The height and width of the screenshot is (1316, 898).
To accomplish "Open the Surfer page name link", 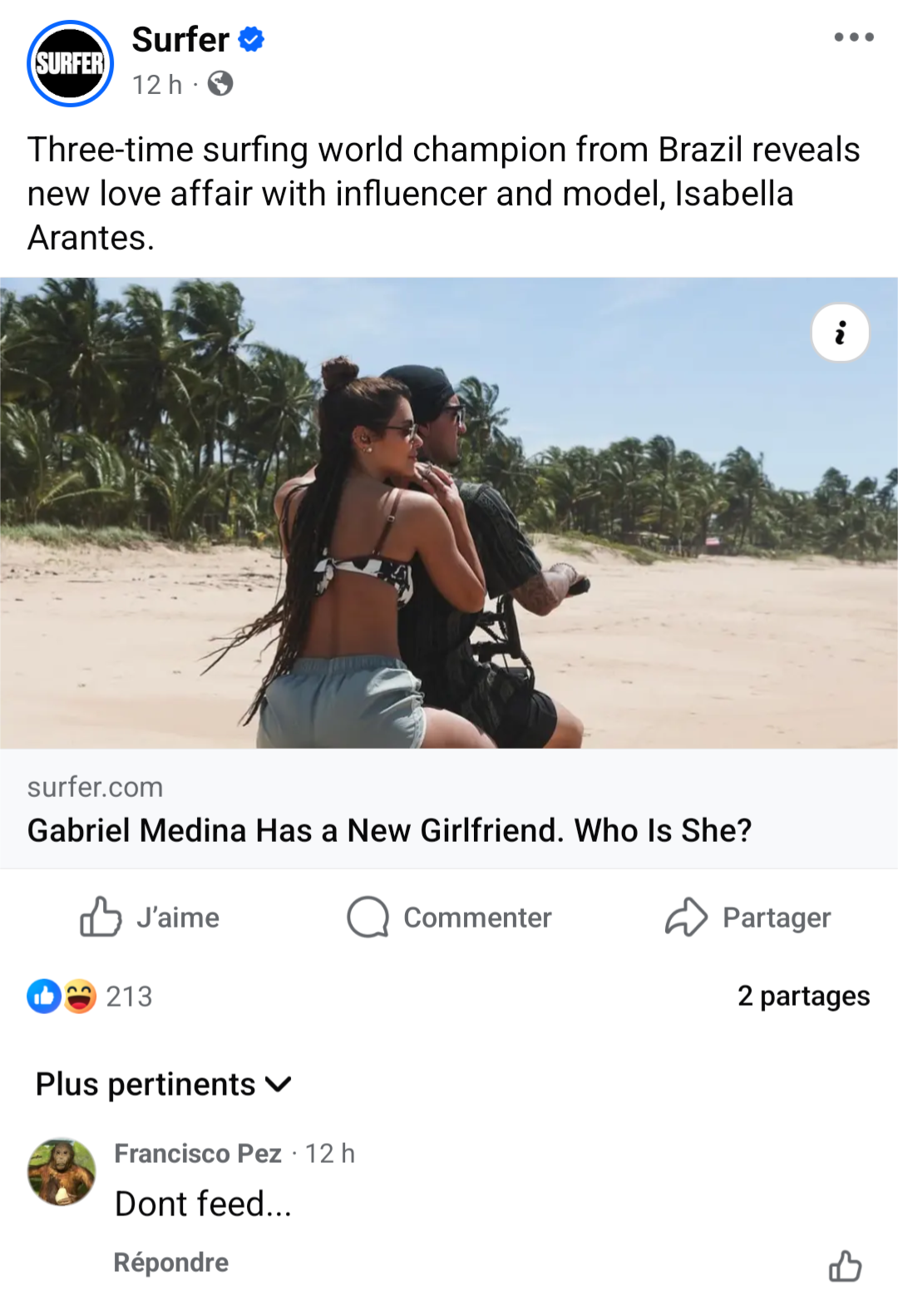I will pyautogui.click(x=180, y=39).
